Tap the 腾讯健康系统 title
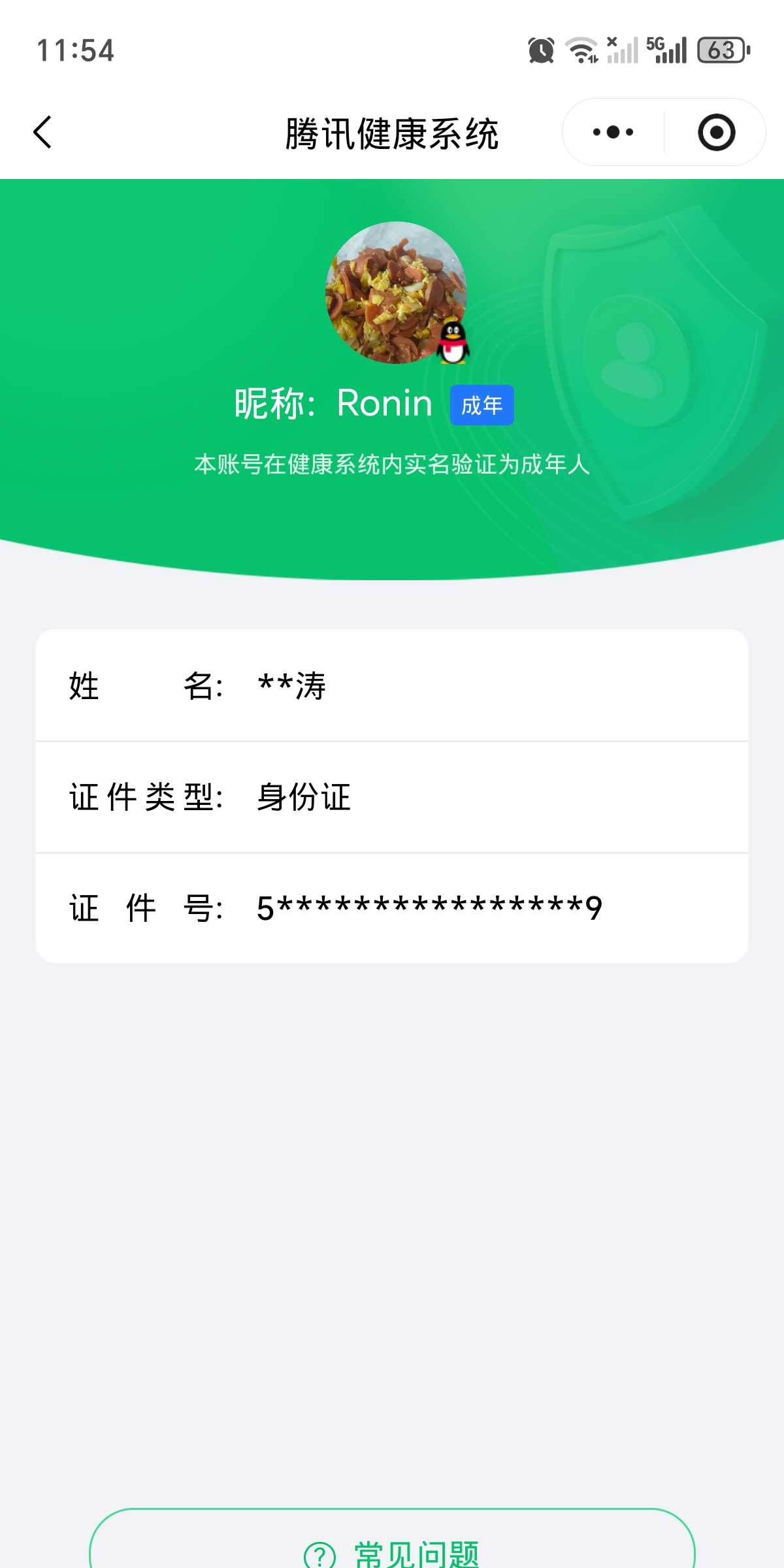 coord(392,132)
